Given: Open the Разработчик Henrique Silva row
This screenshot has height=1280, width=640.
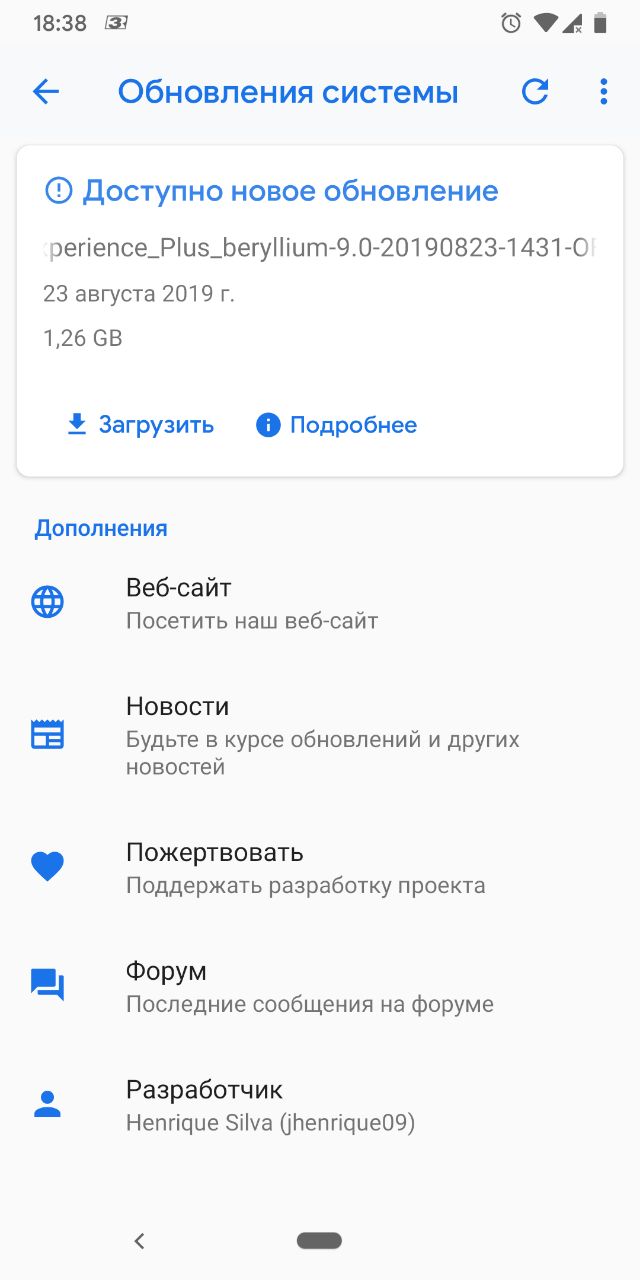Looking at the screenshot, I should pos(320,1104).
